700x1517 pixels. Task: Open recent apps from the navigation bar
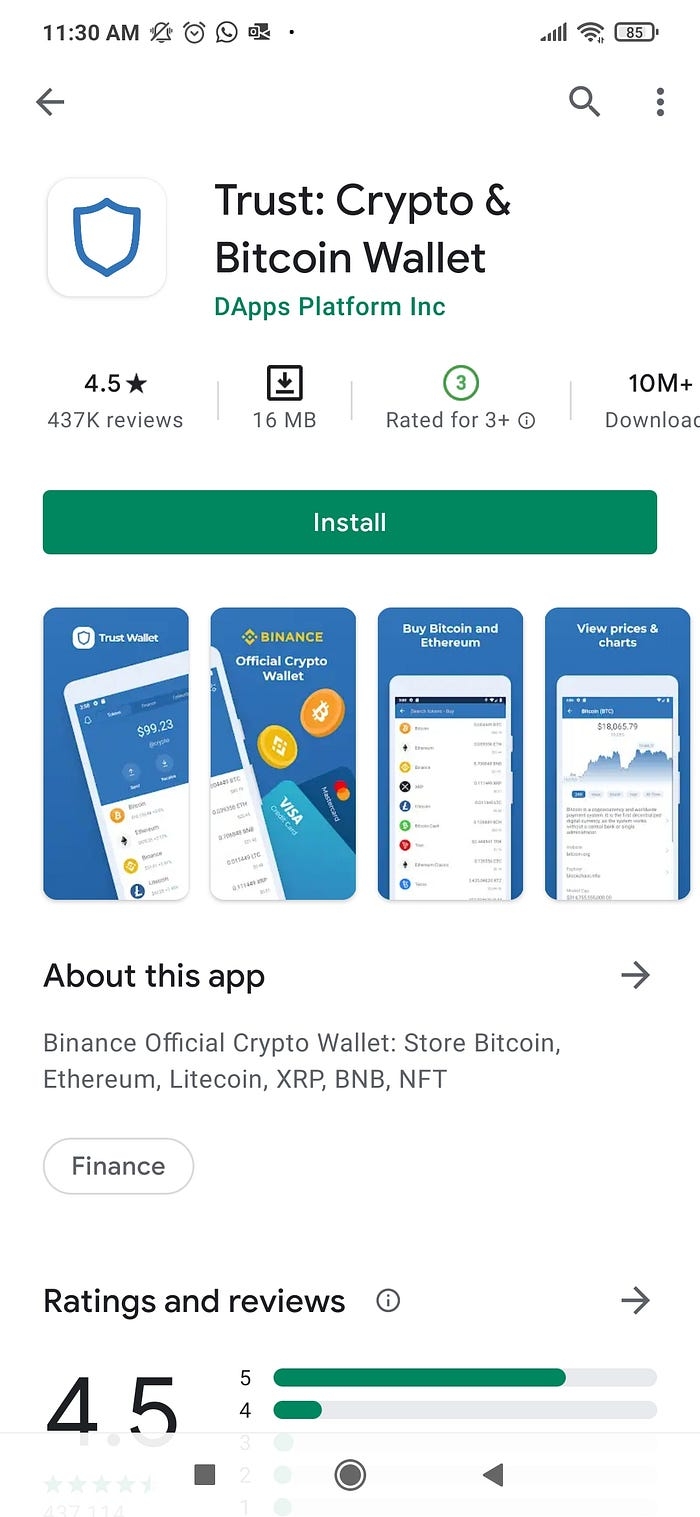coord(205,1475)
